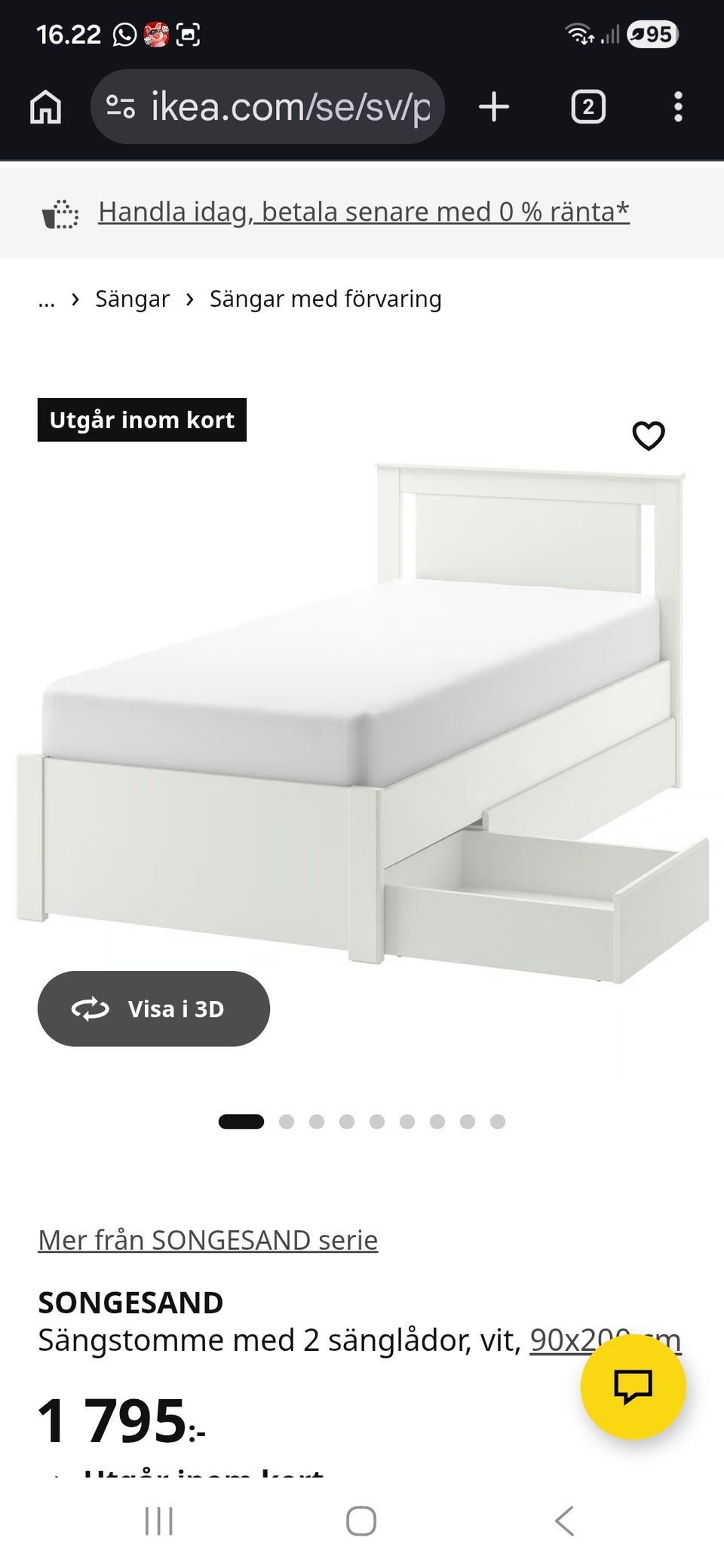724x1568 pixels.
Task: Open the browser overflow menu
Action: (678, 107)
